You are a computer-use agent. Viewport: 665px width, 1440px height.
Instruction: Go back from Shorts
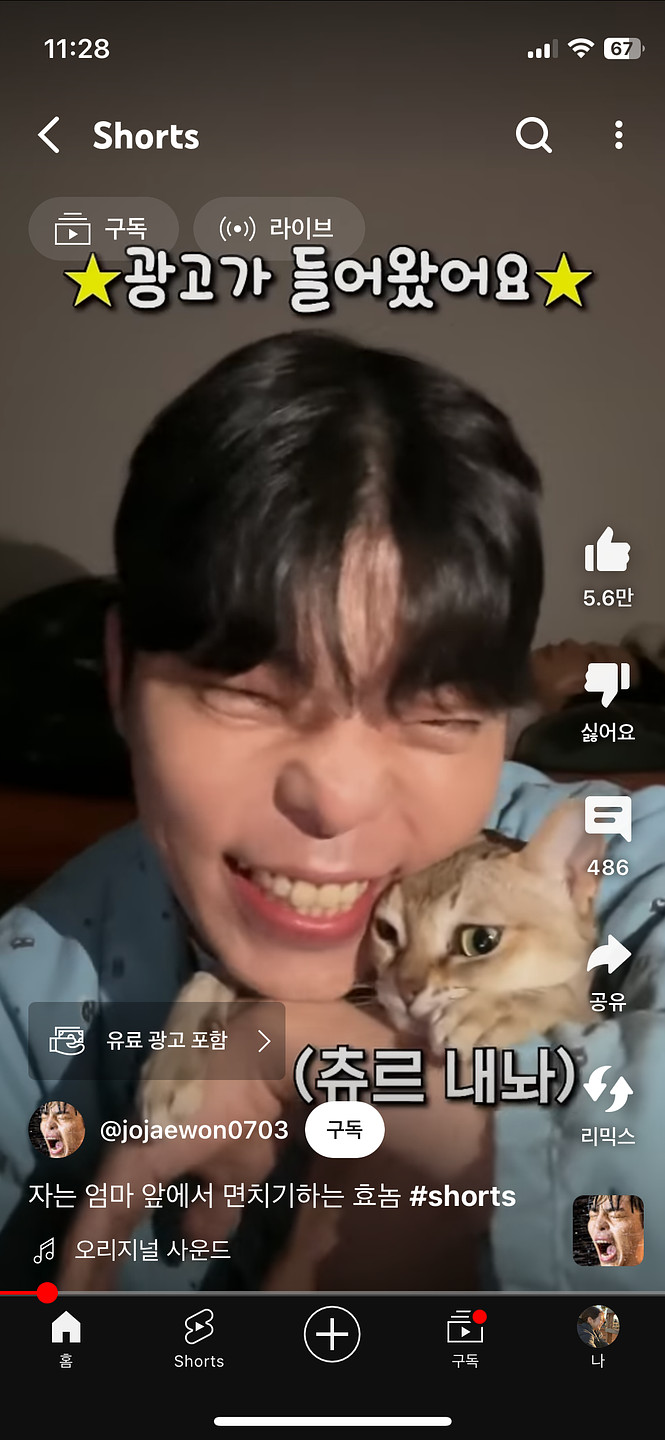49,135
